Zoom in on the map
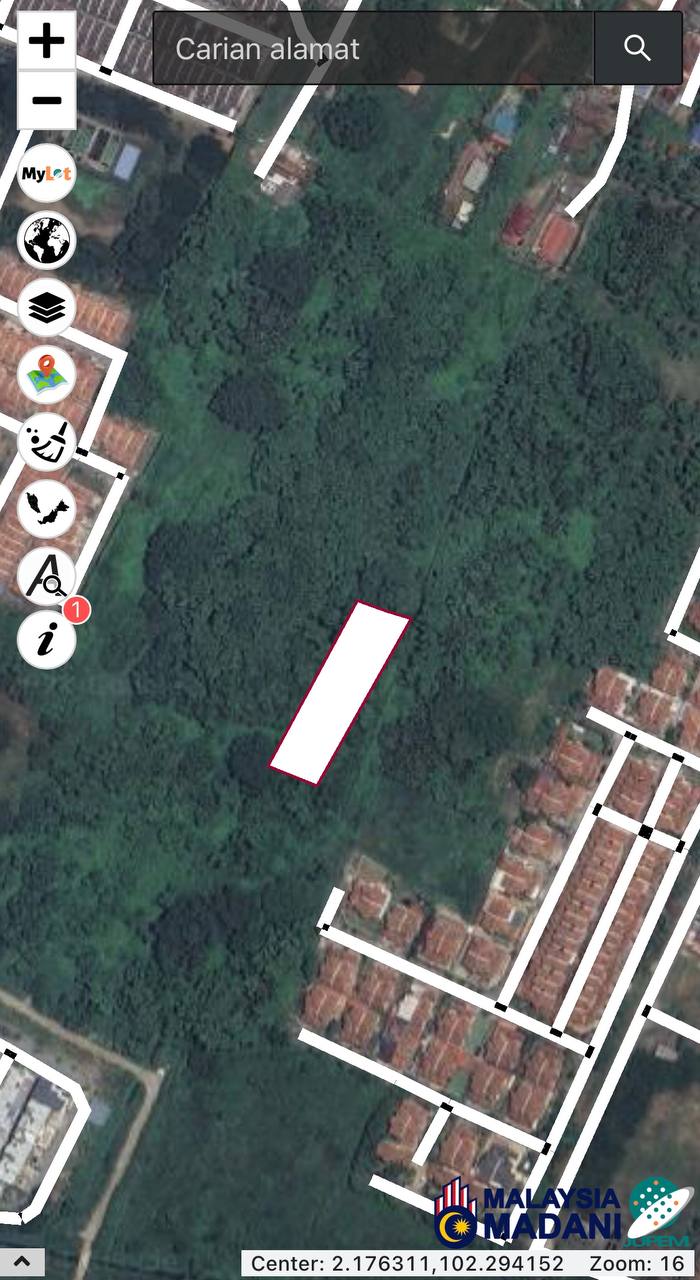 [47, 41]
